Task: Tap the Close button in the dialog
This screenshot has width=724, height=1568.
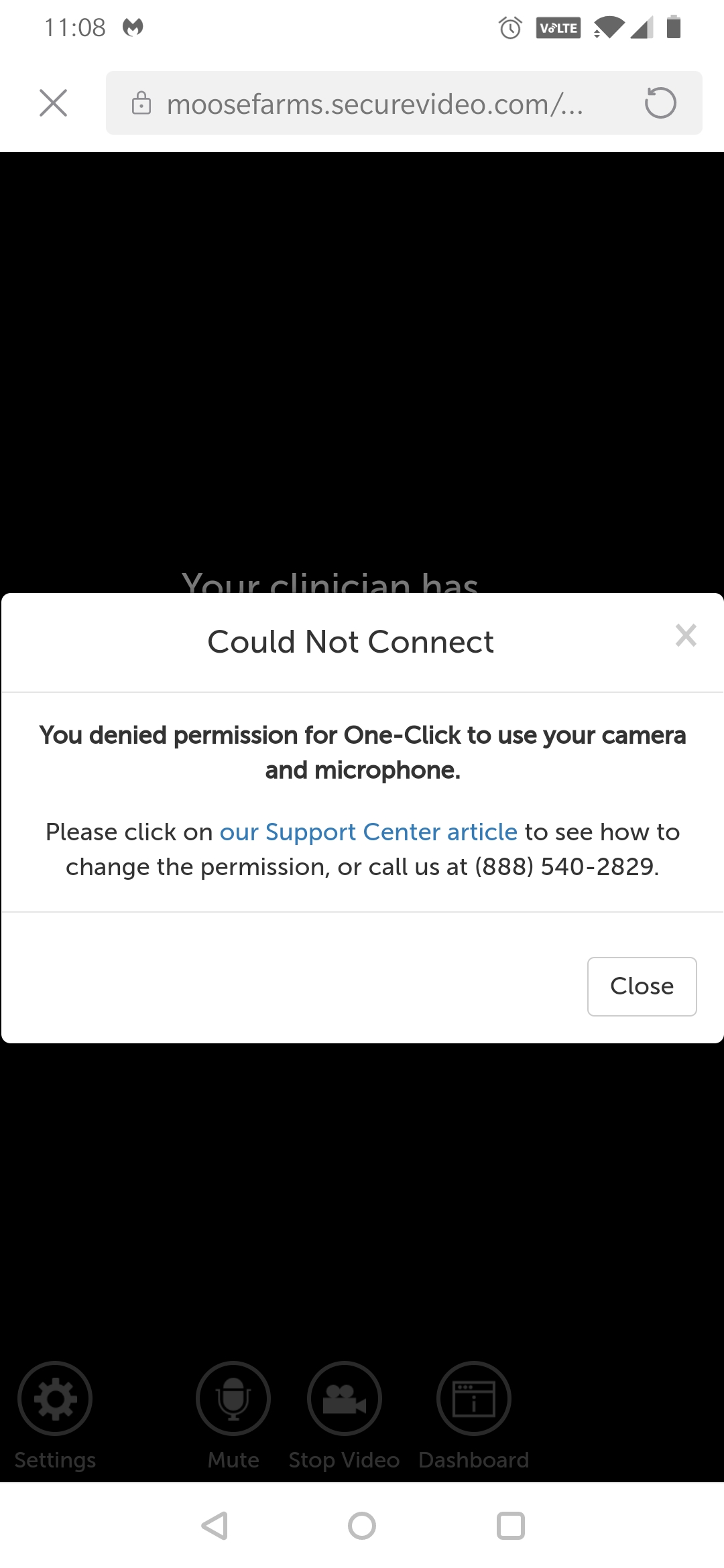Action: tap(642, 986)
